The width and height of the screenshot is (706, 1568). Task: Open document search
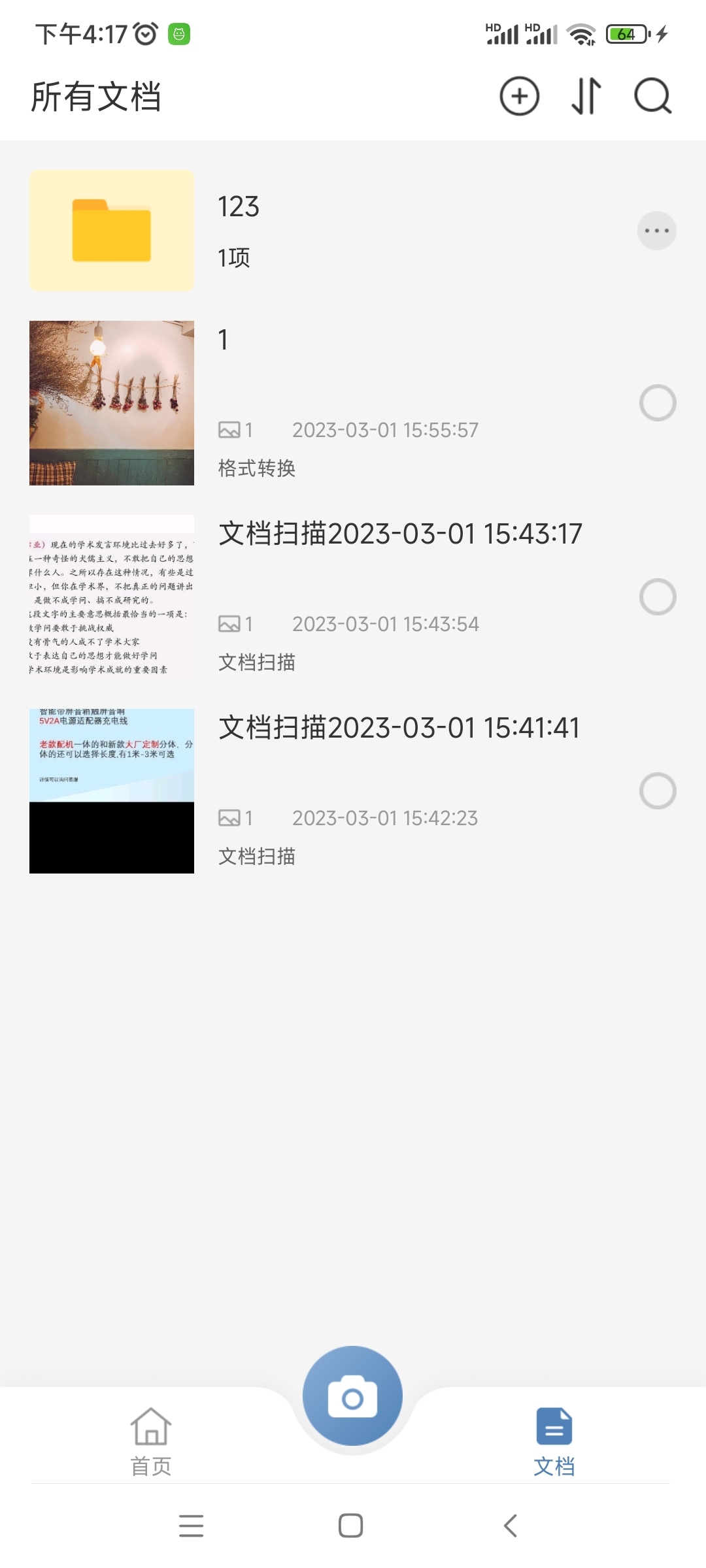(652, 97)
